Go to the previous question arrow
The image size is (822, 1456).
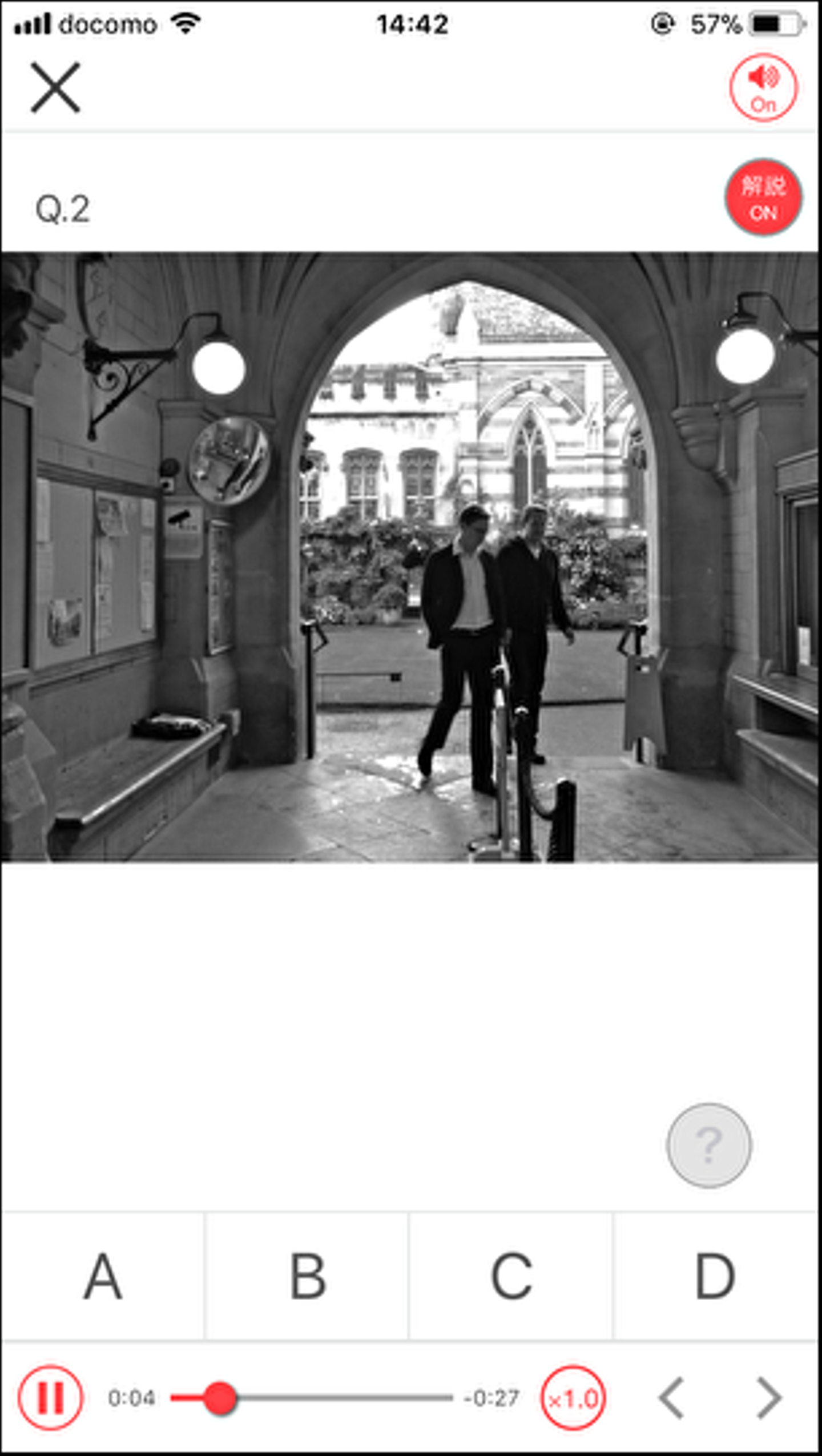coord(671,1398)
